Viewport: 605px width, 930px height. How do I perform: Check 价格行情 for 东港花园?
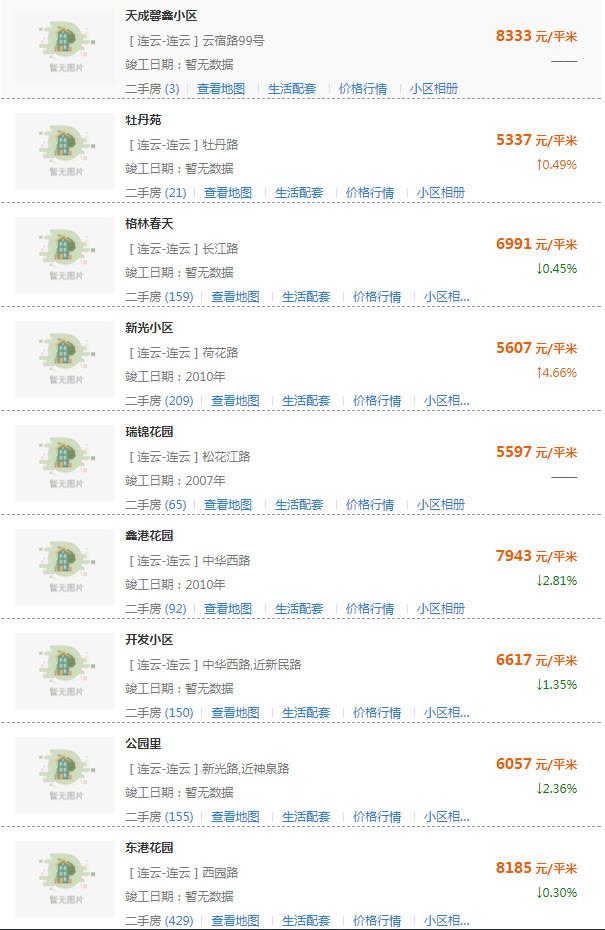(377, 921)
